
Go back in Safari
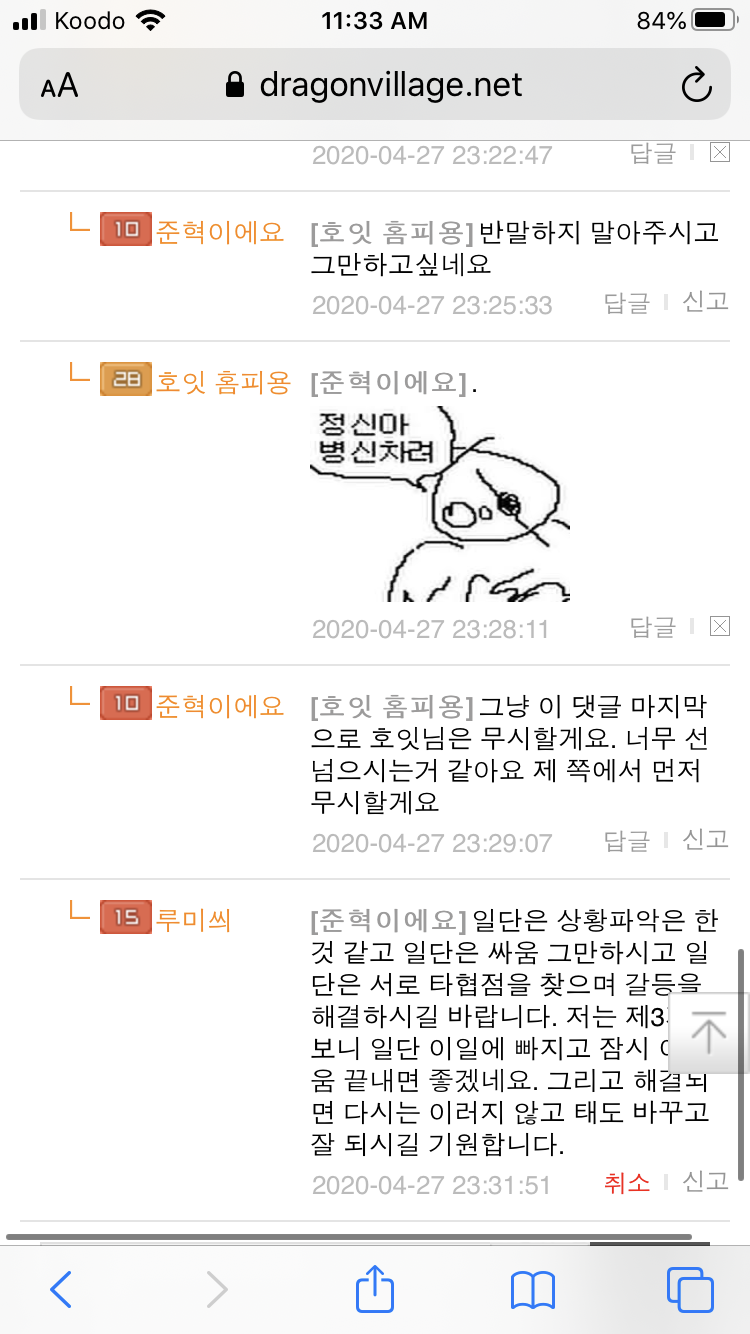[61, 1289]
